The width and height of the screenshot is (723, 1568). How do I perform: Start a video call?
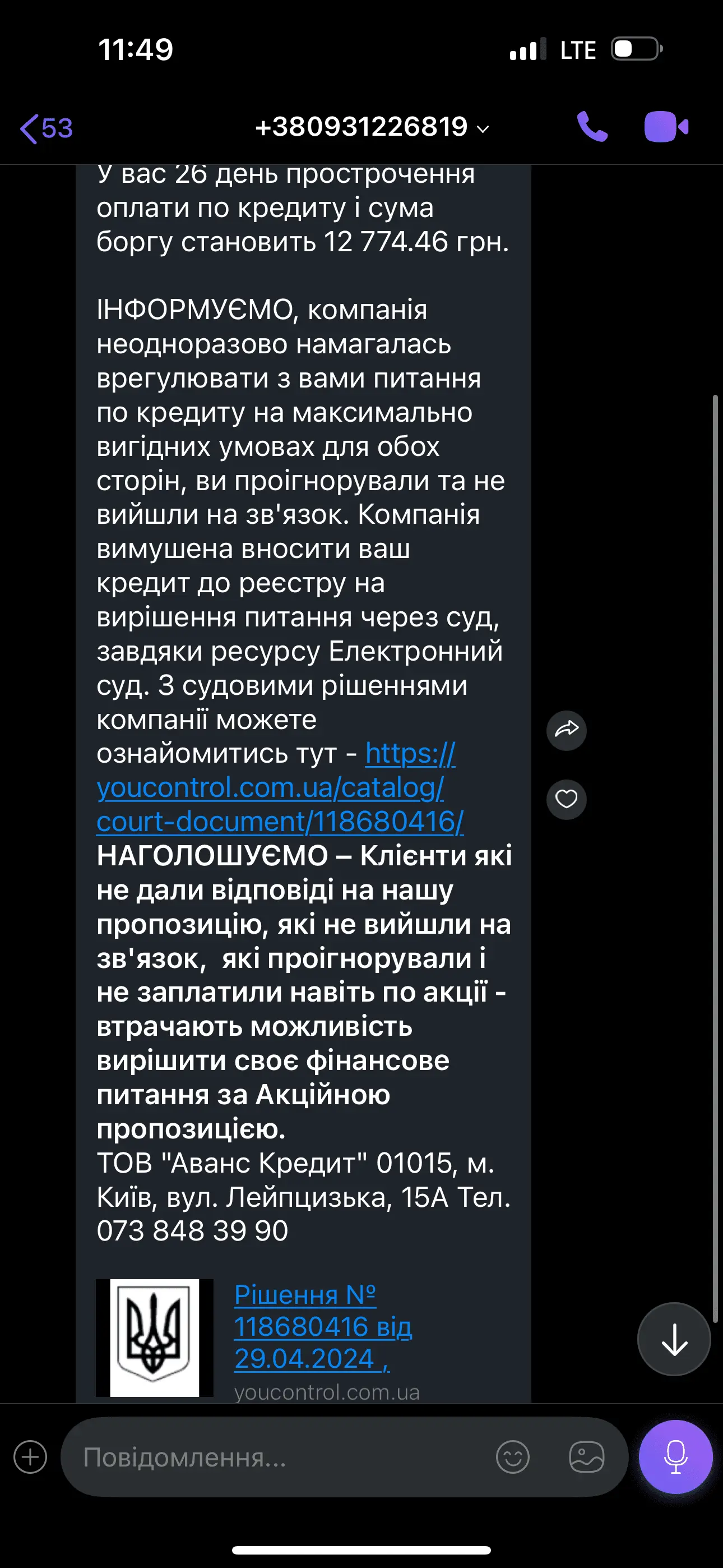tap(666, 127)
